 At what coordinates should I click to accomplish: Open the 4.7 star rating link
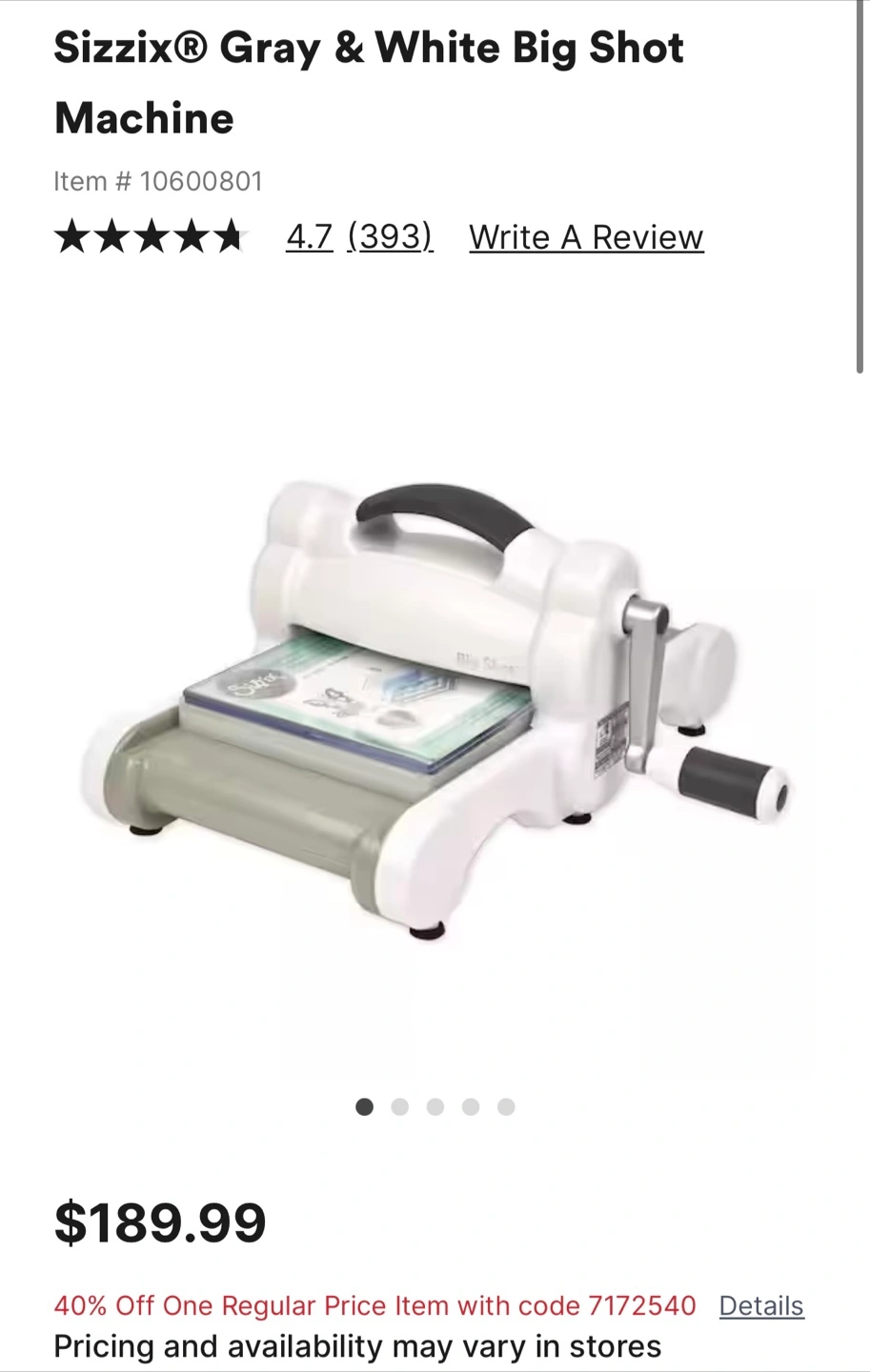[309, 236]
